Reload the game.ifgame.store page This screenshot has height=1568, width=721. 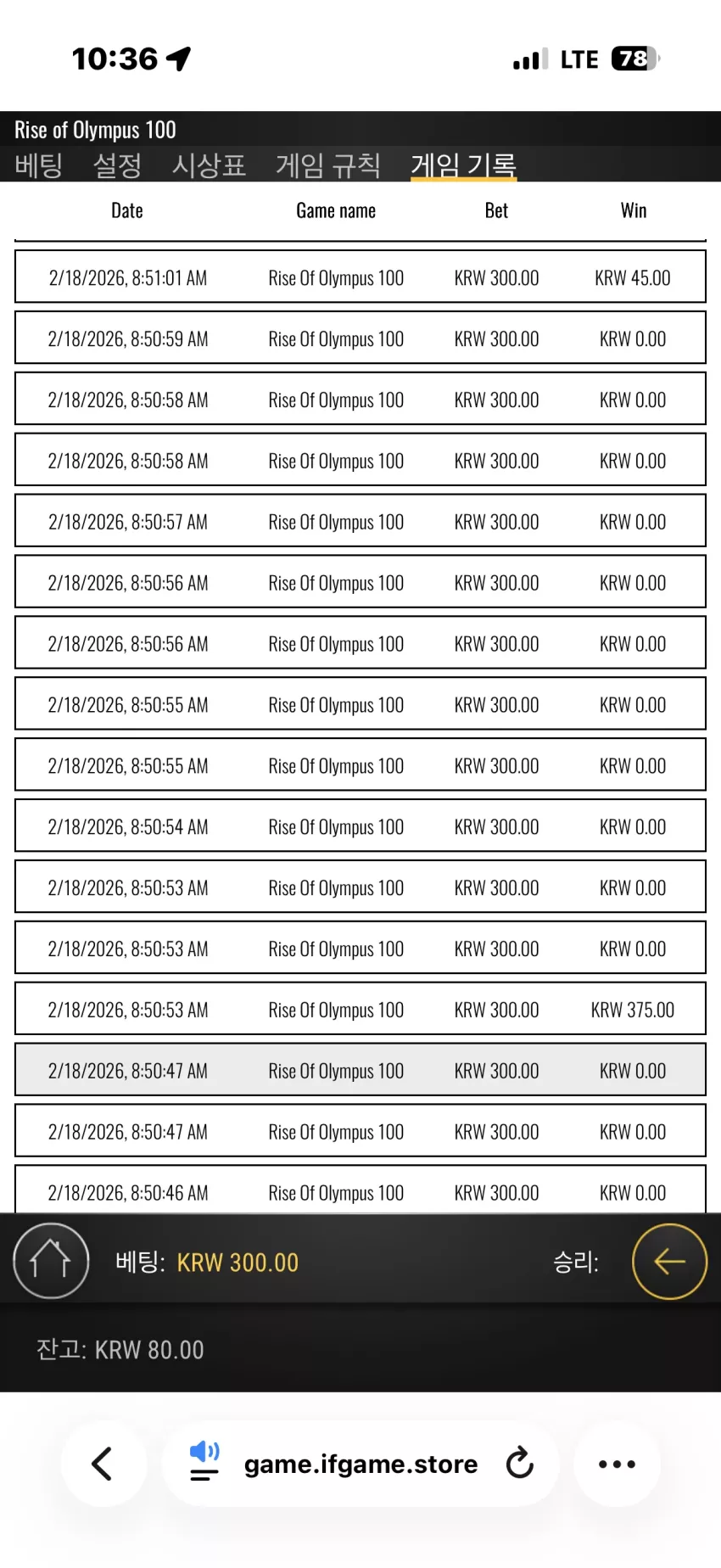[519, 1464]
